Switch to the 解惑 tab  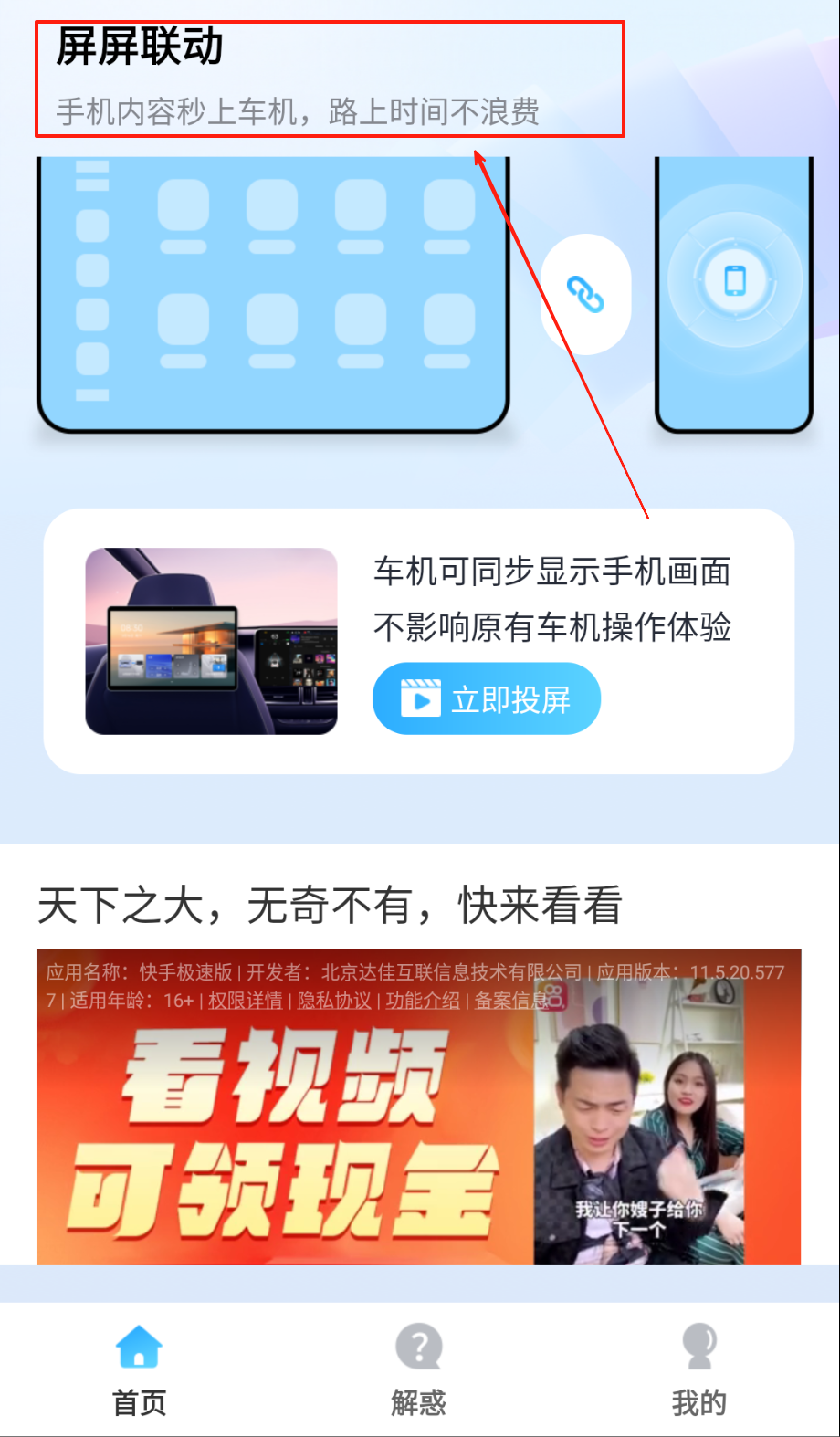click(418, 1369)
